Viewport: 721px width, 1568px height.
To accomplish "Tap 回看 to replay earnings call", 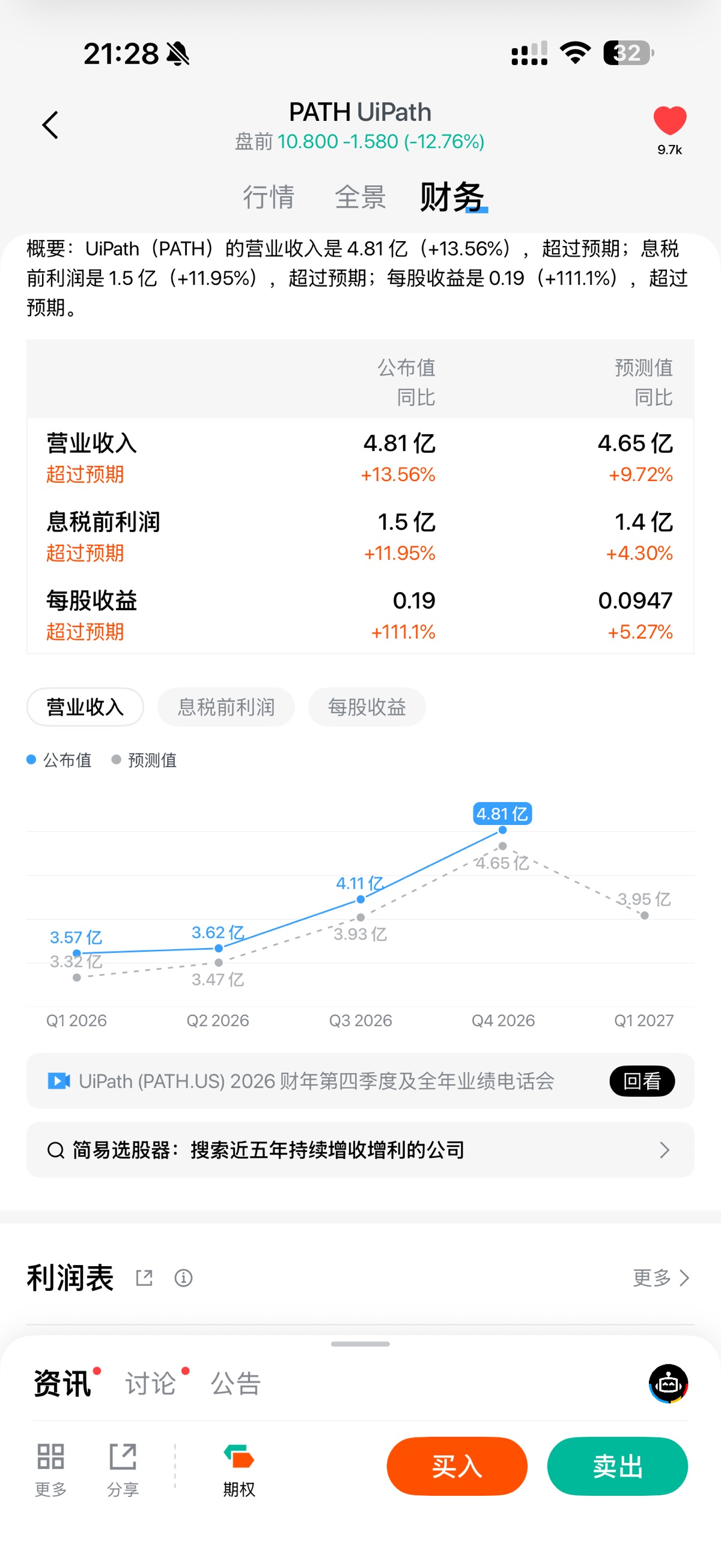I will click(x=641, y=1081).
